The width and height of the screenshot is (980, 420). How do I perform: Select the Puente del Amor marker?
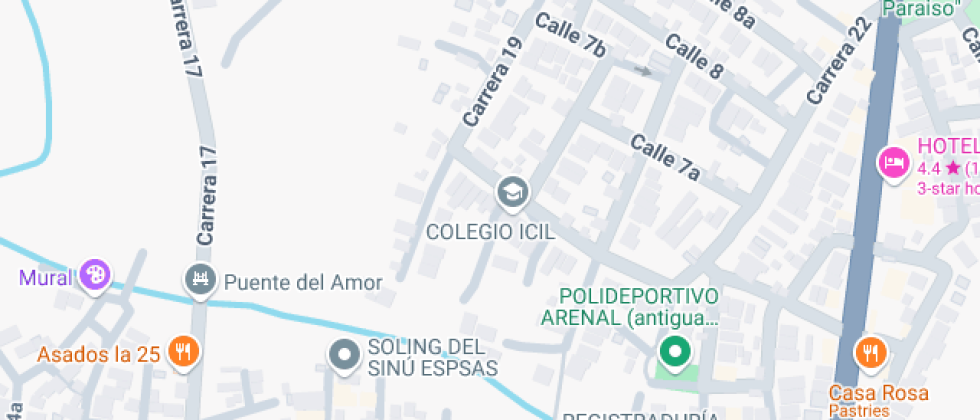201,280
